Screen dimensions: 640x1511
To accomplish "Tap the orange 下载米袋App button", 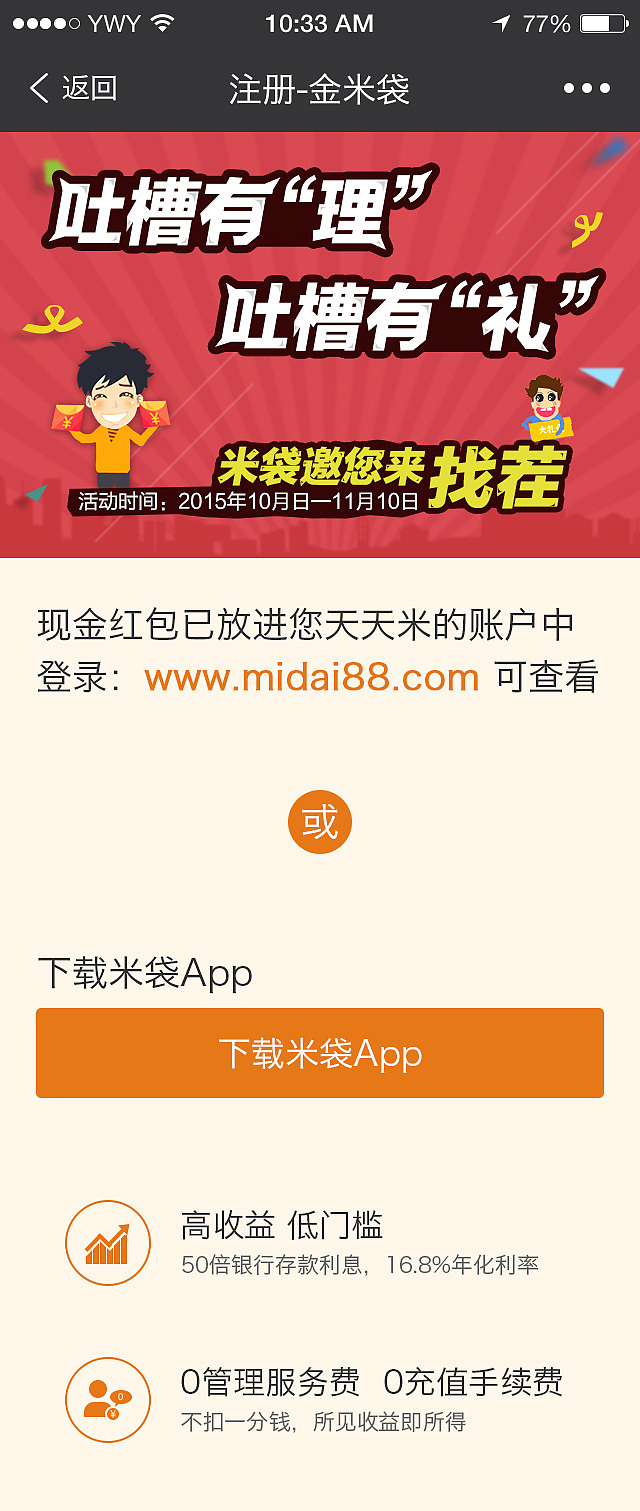I will [x=320, y=1053].
